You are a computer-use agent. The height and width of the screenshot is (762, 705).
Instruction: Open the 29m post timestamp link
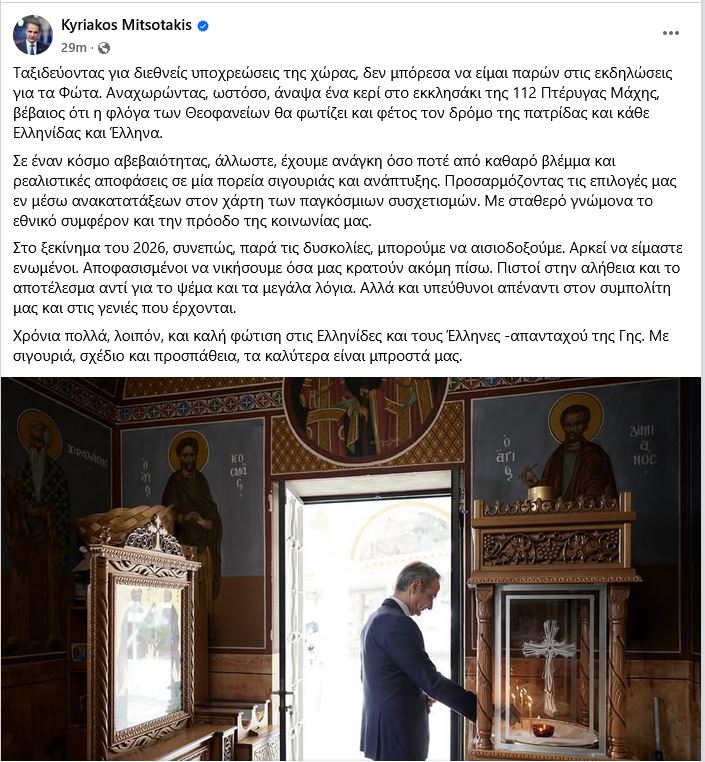tap(73, 47)
